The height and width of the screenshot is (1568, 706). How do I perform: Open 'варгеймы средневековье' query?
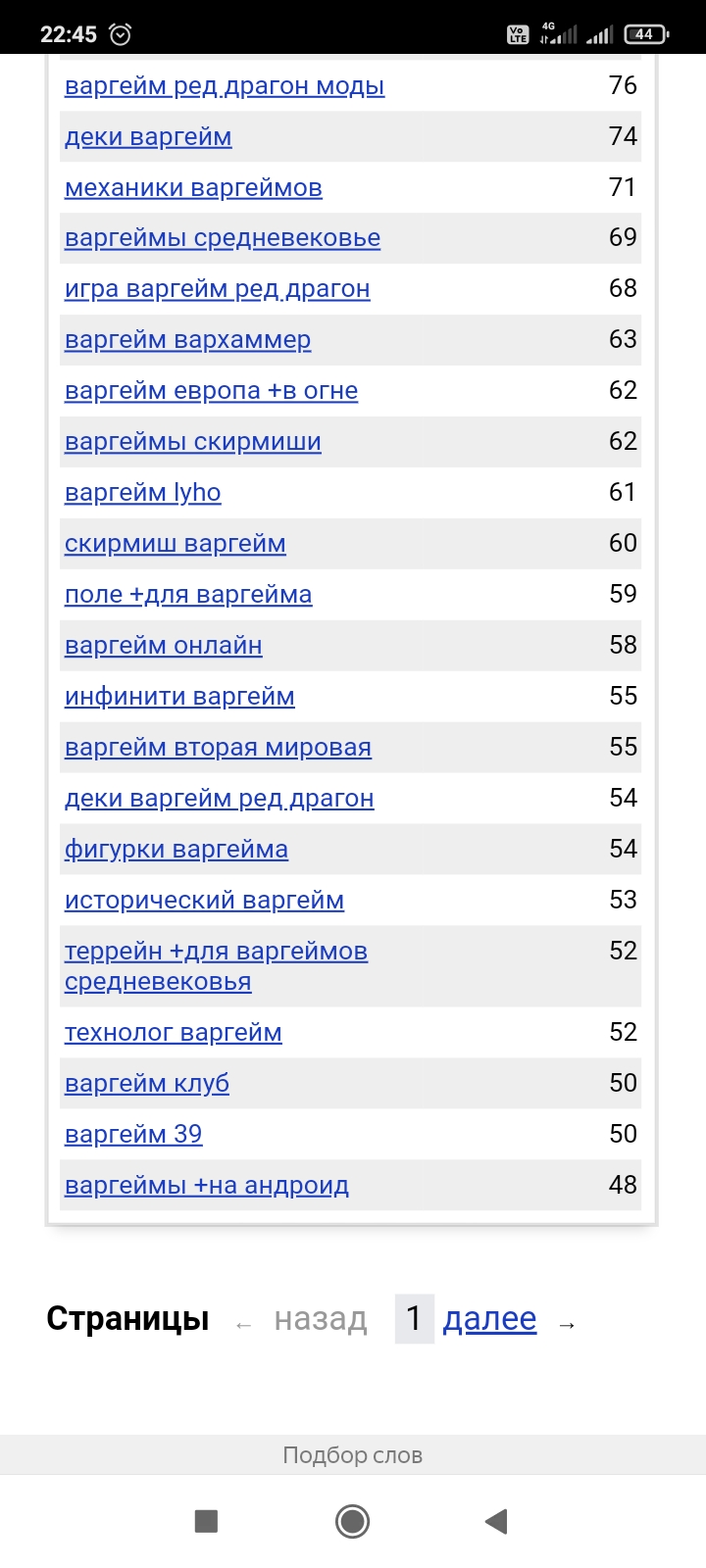223,238
